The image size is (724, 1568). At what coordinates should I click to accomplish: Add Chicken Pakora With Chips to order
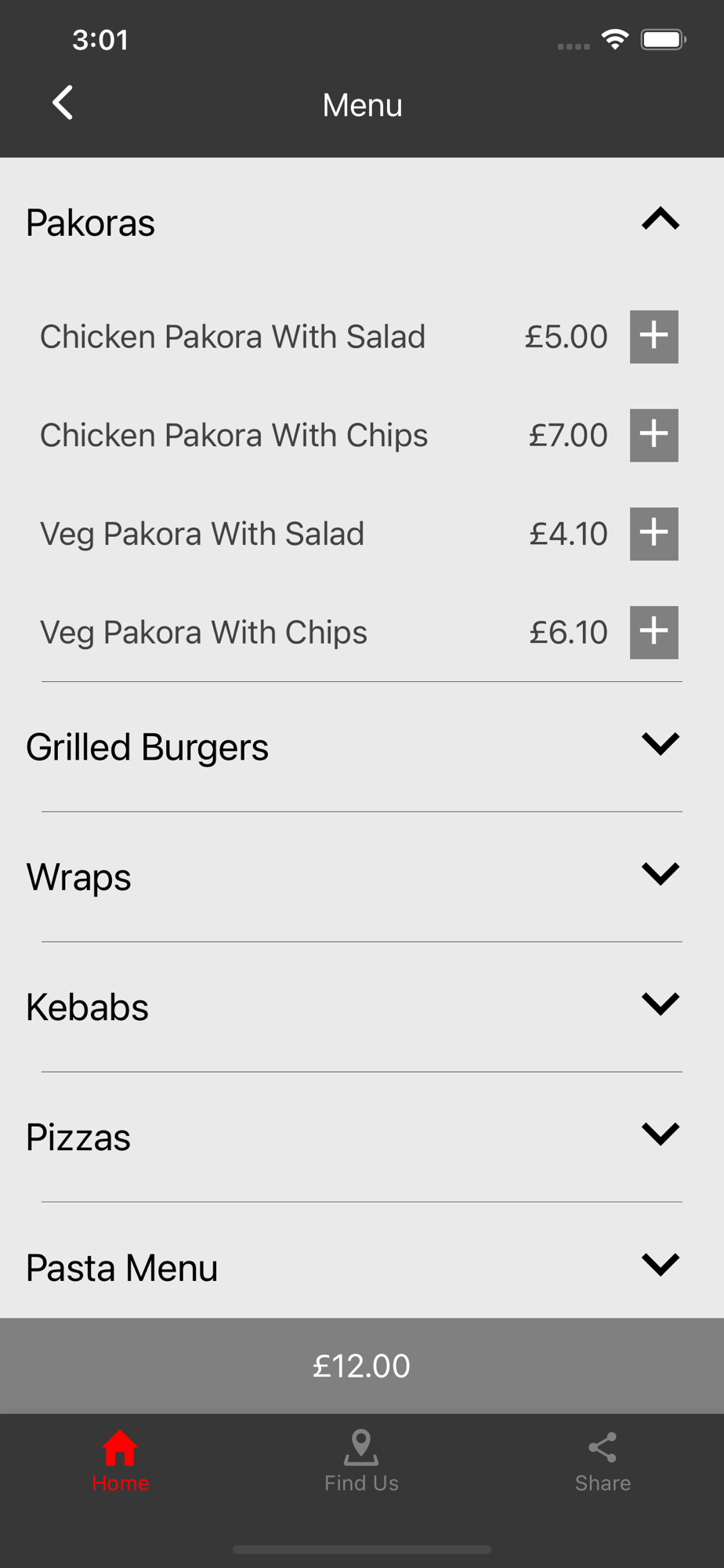(x=654, y=435)
